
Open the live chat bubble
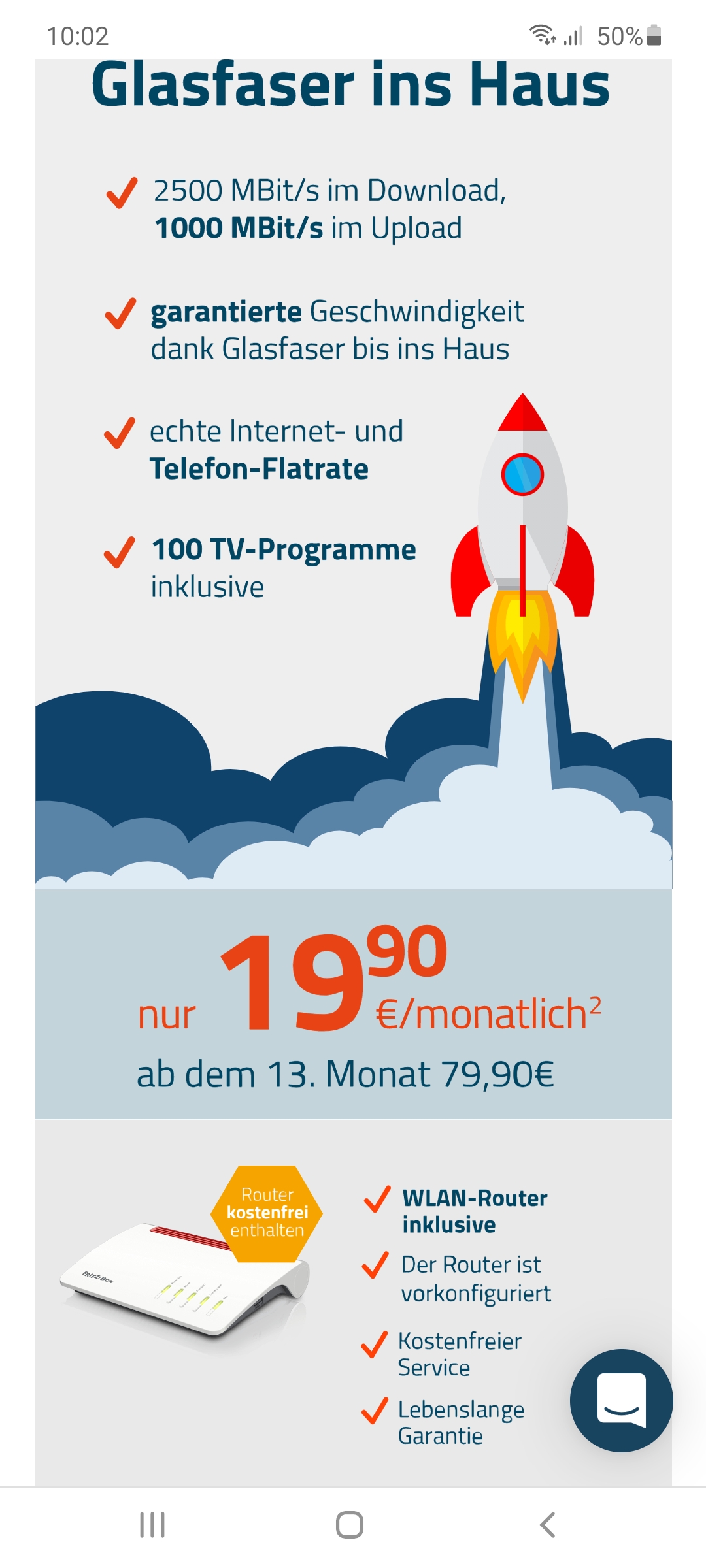621,1400
